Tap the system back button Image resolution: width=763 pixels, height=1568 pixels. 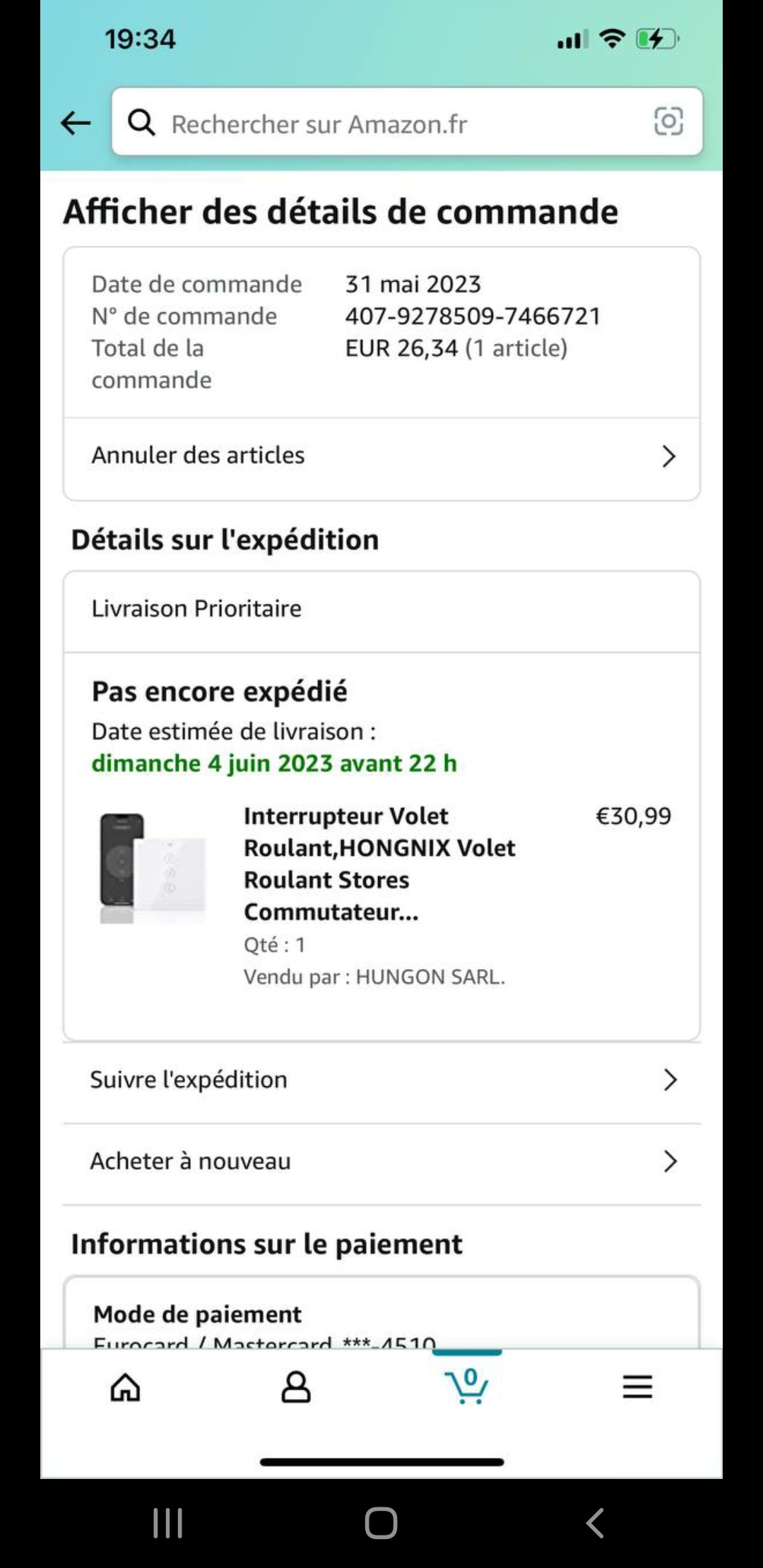(x=595, y=1523)
